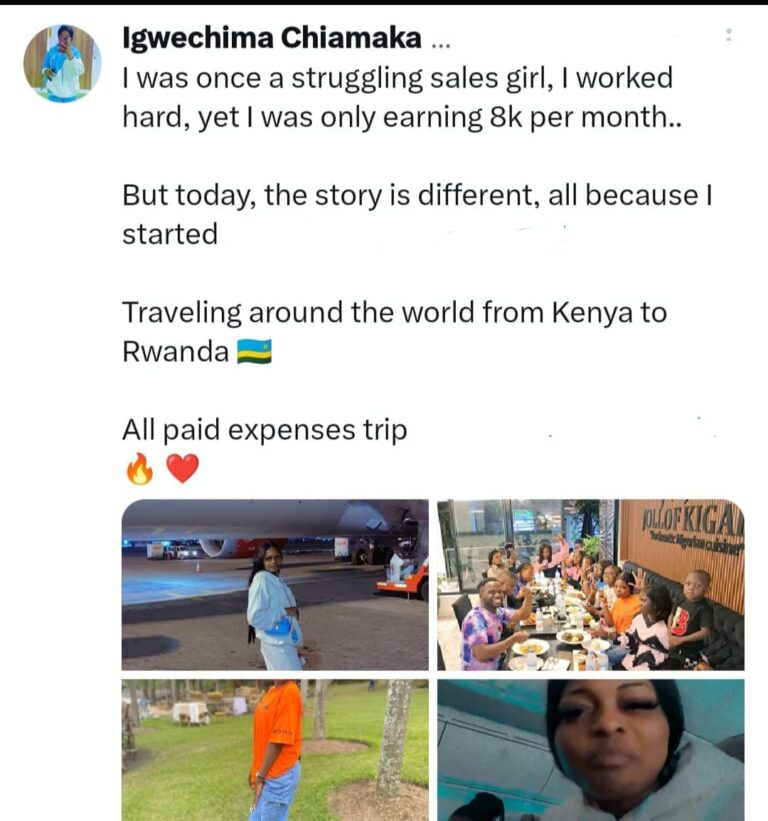Tap the Igwechima Chiamaka account name
This screenshot has height=821, width=768.
coord(270,38)
